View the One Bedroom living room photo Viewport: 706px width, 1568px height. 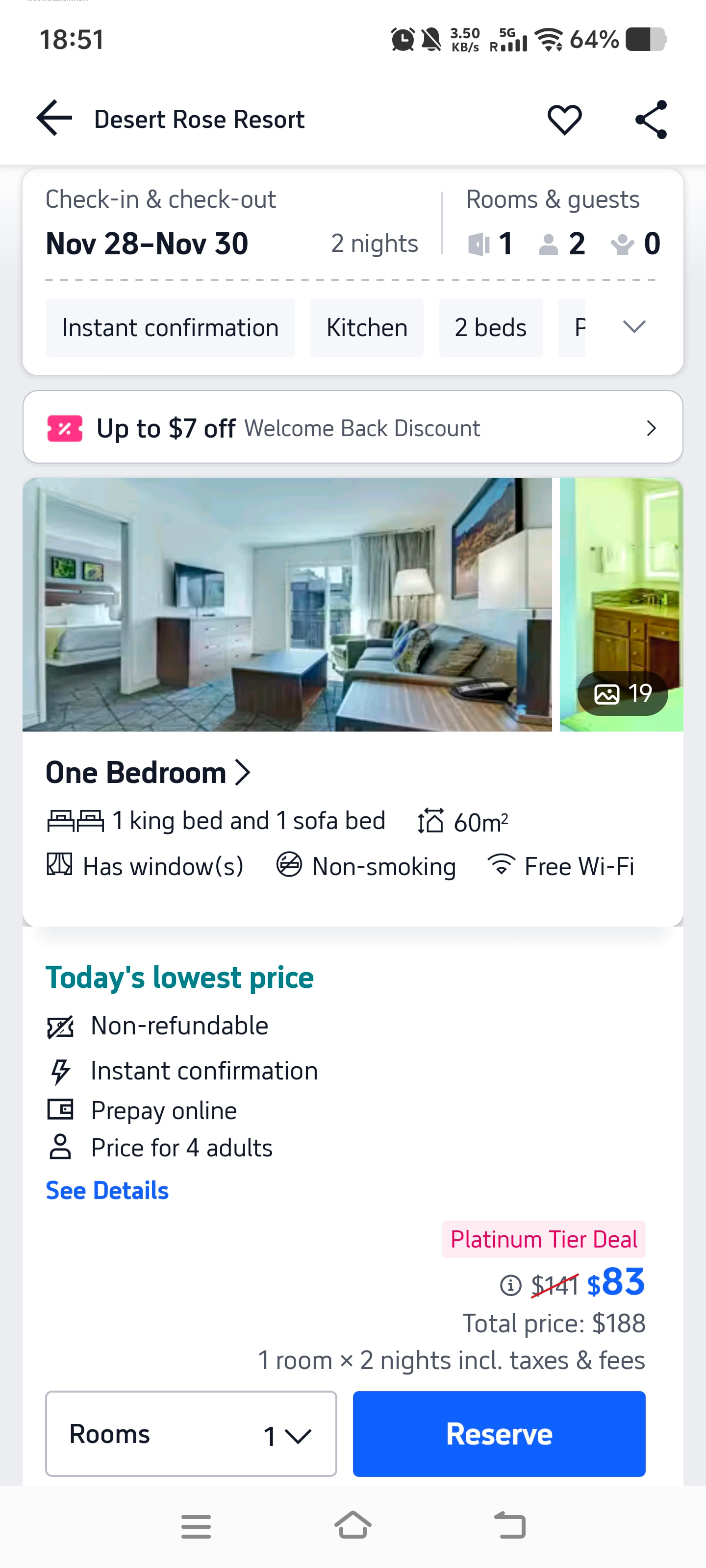(287, 604)
